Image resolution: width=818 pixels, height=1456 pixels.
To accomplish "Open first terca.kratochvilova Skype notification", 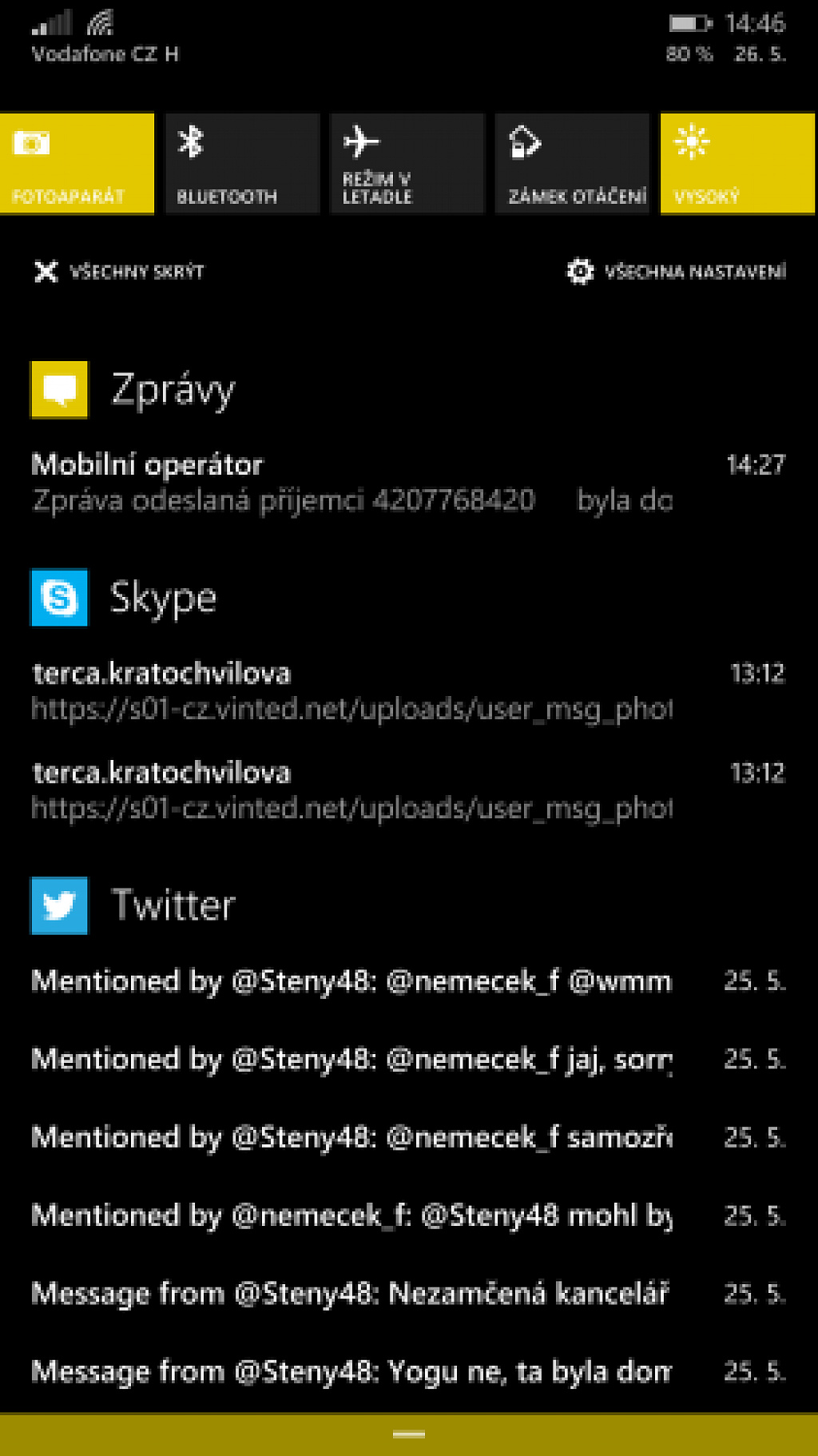I will click(x=408, y=691).
